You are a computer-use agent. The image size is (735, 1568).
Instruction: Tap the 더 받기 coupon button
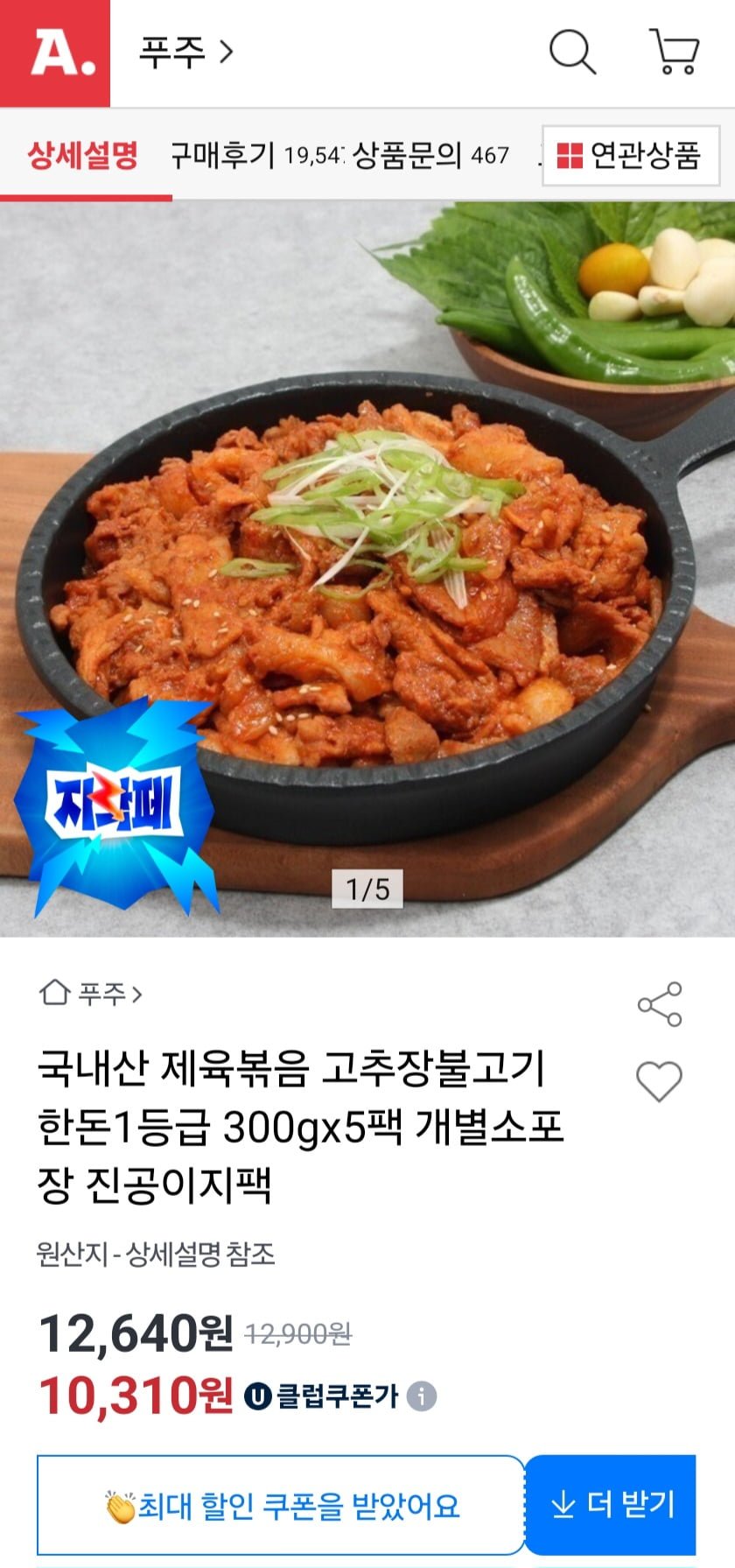coord(611,1505)
